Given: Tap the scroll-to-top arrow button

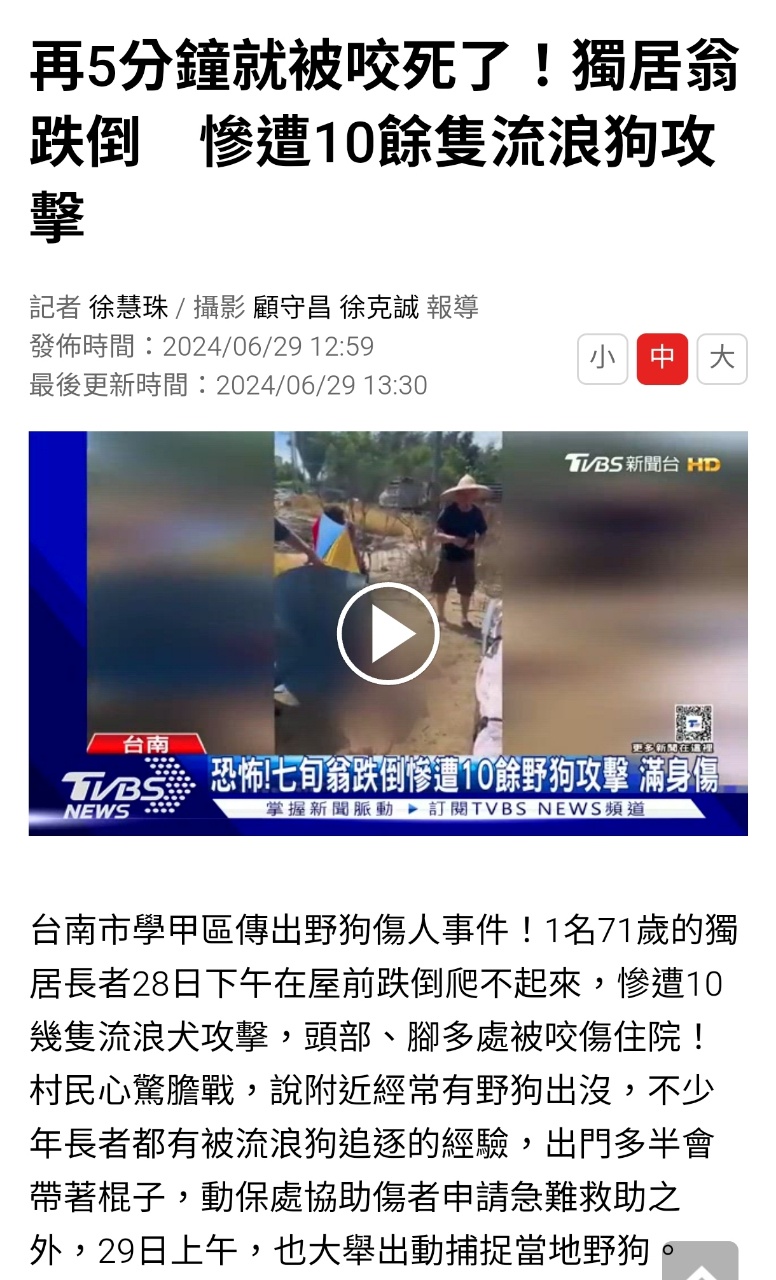Looking at the screenshot, I should pos(700,1262).
